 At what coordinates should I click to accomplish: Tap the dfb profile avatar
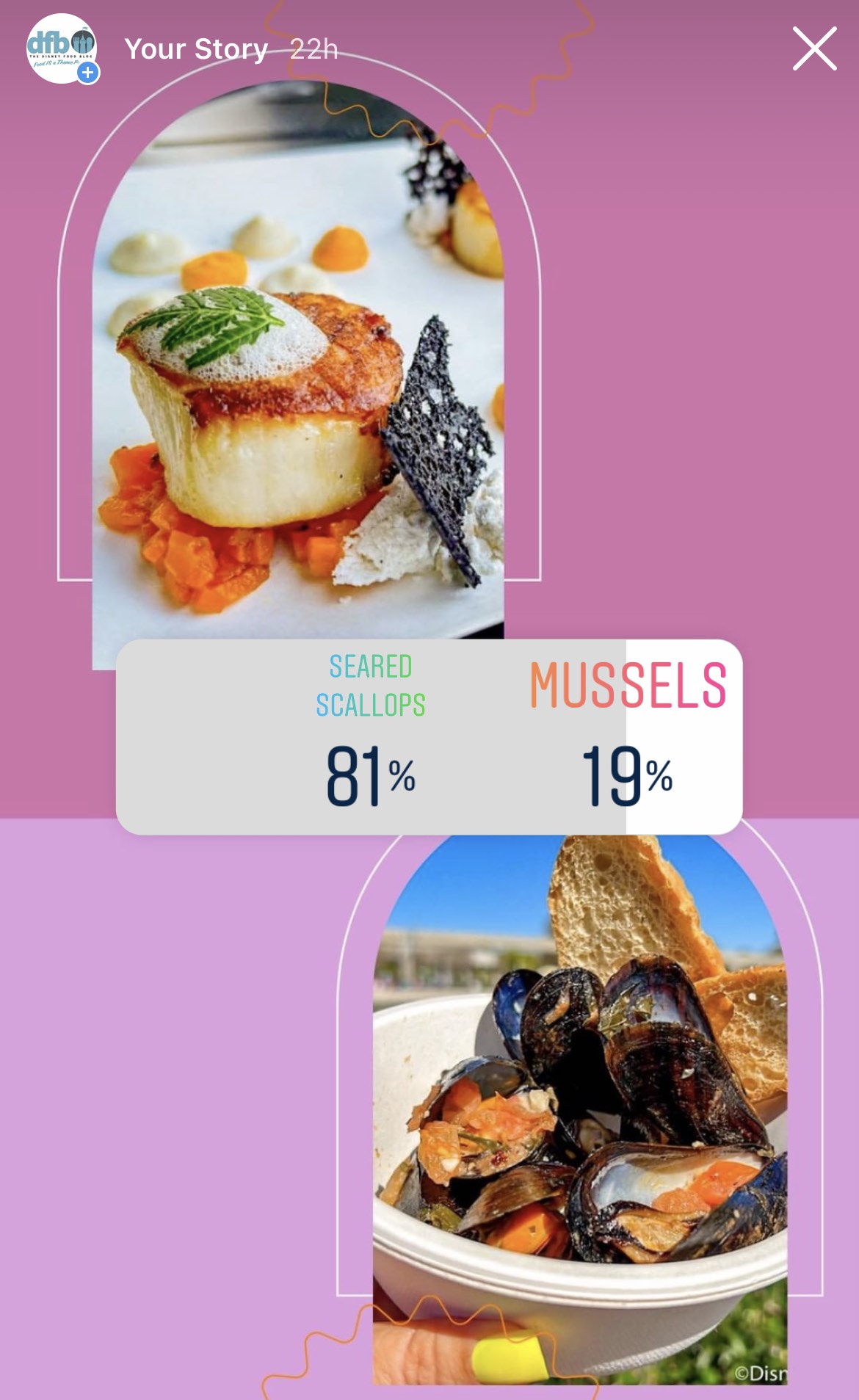(62, 48)
